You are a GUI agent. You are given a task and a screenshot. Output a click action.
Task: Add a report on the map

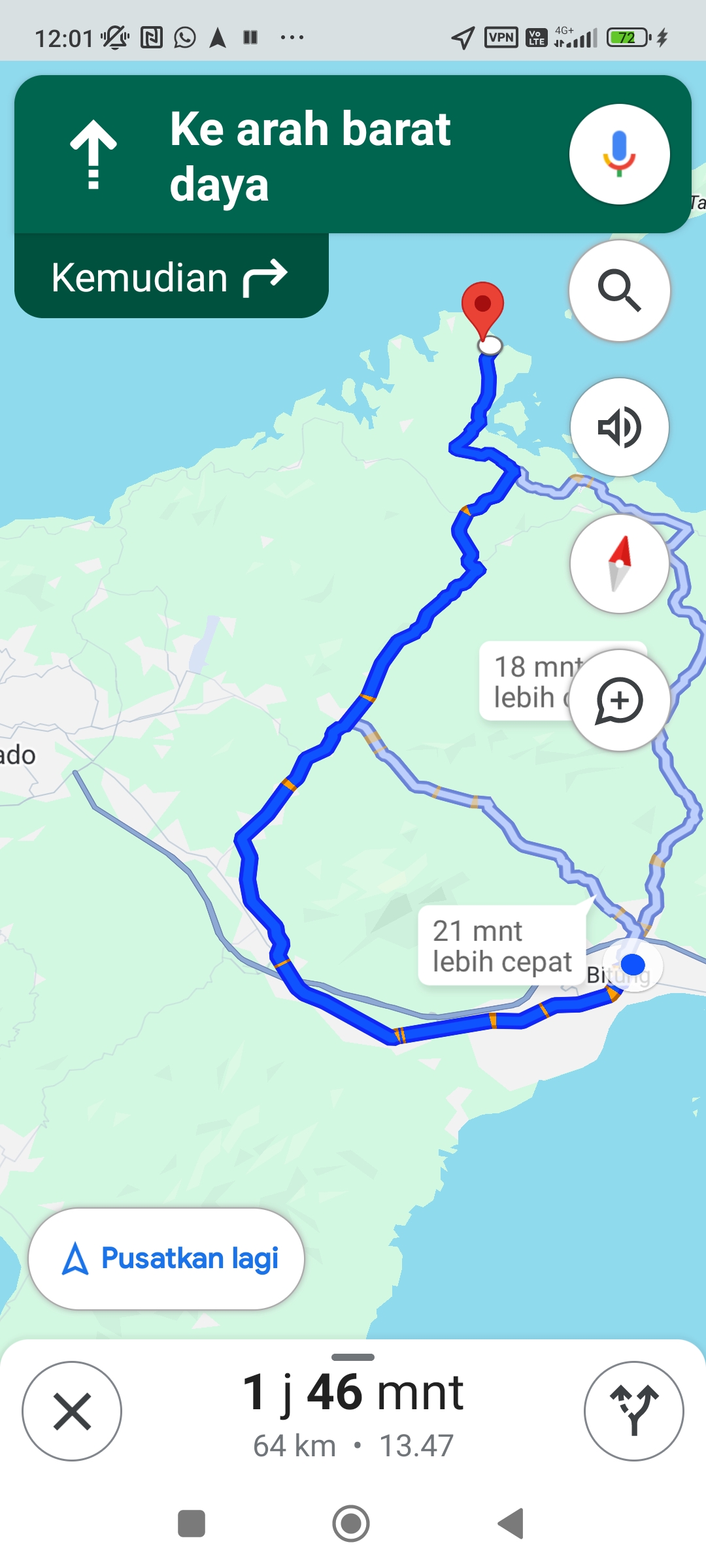pyautogui.click(x=619, y=700)
